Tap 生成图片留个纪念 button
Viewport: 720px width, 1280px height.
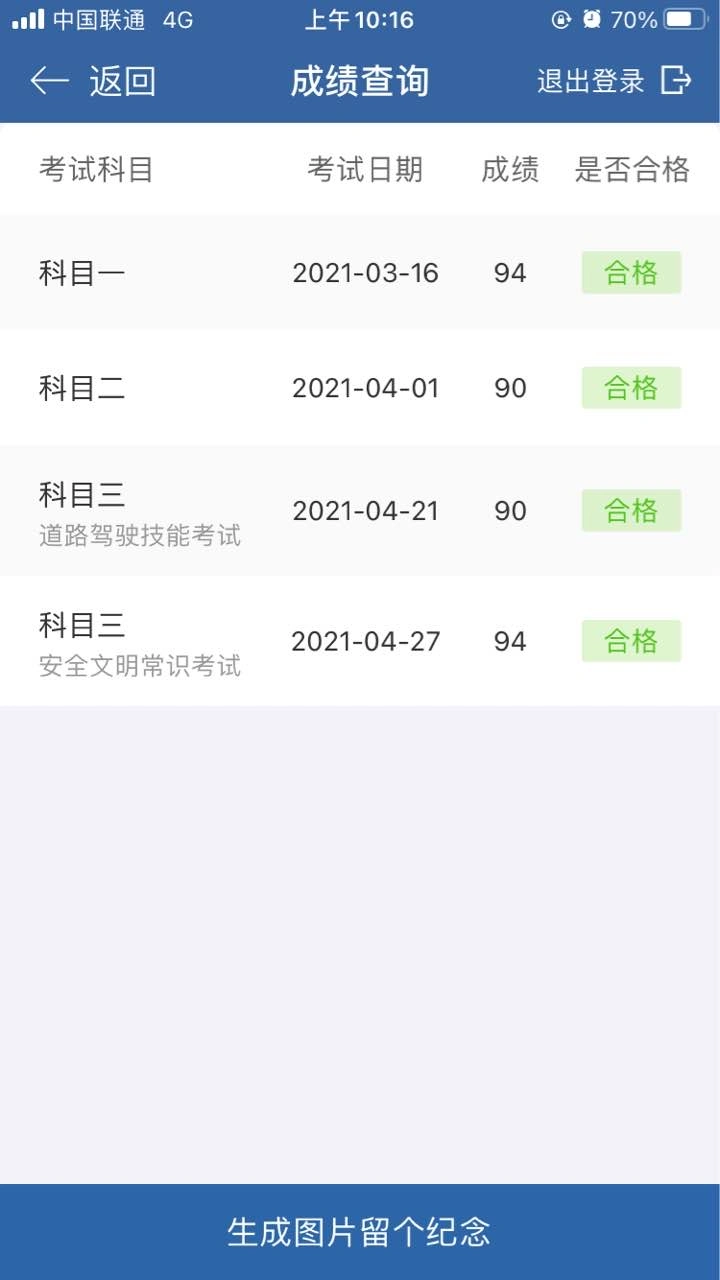[360, 1232]
